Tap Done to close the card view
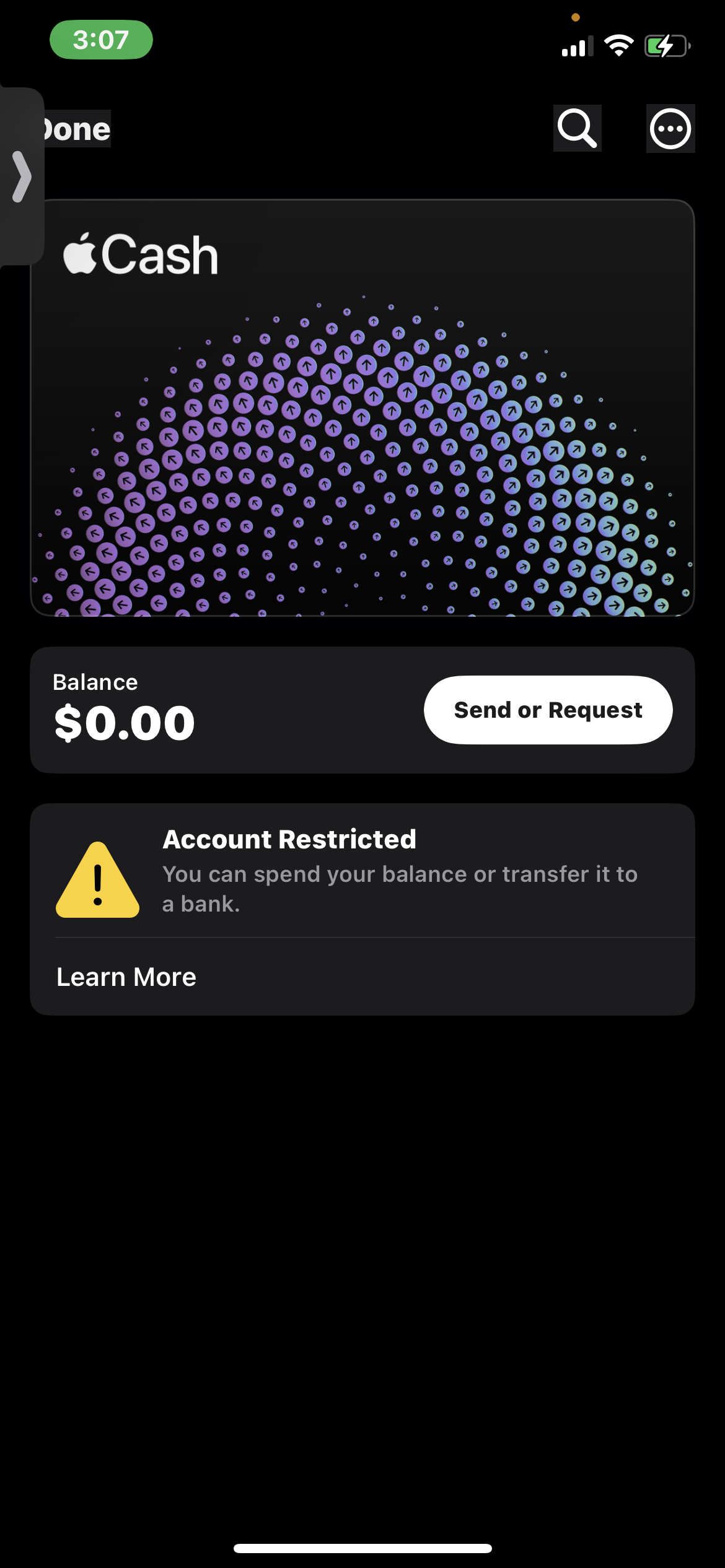Image resolution: width=725 pixels, height=1568 pixels. [x=77, y=129]
